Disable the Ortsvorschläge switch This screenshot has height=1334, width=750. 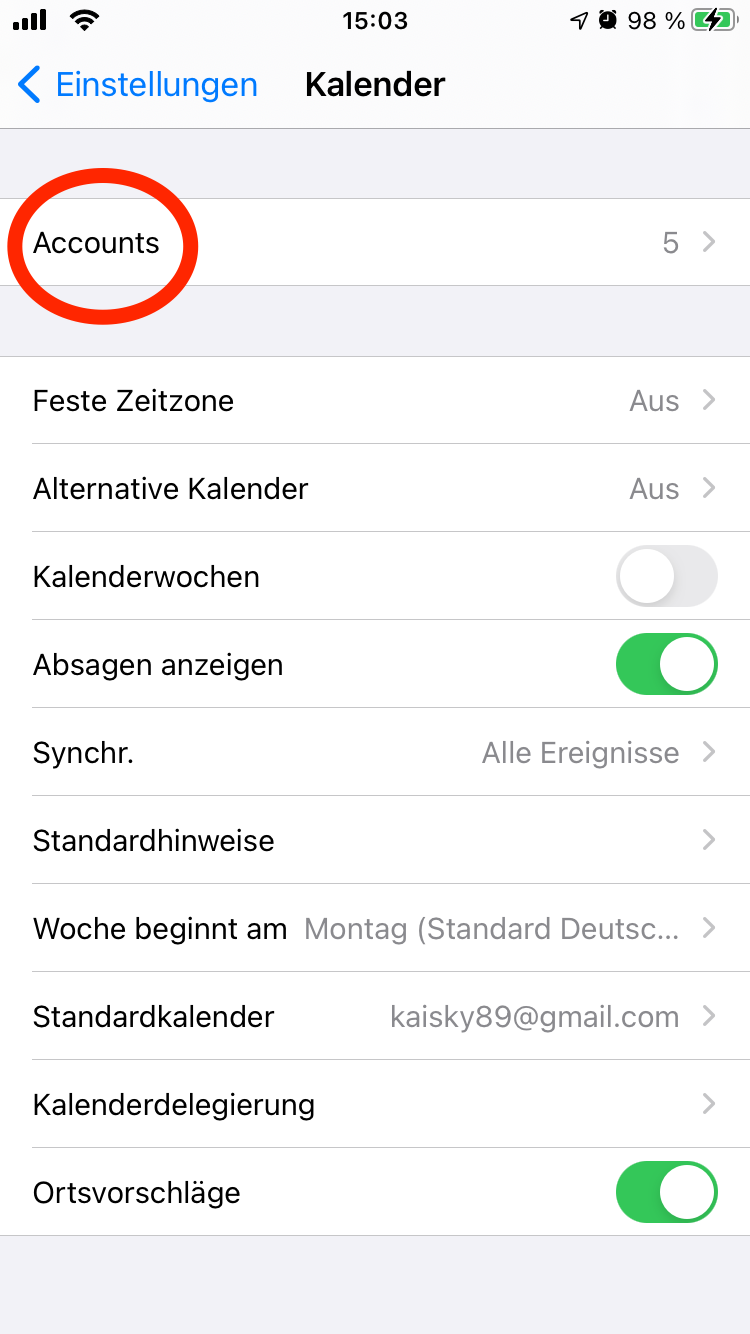tap(666, 1193)
